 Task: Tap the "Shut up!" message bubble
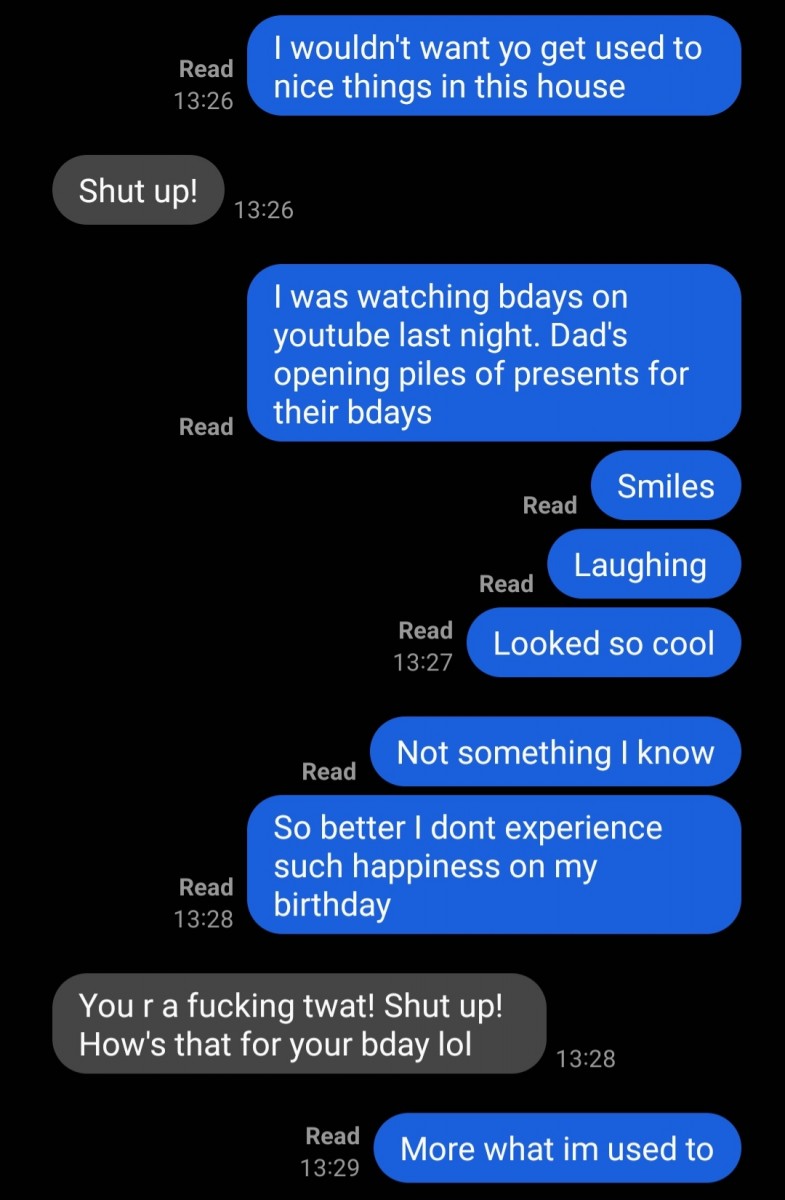coord(137,190)
